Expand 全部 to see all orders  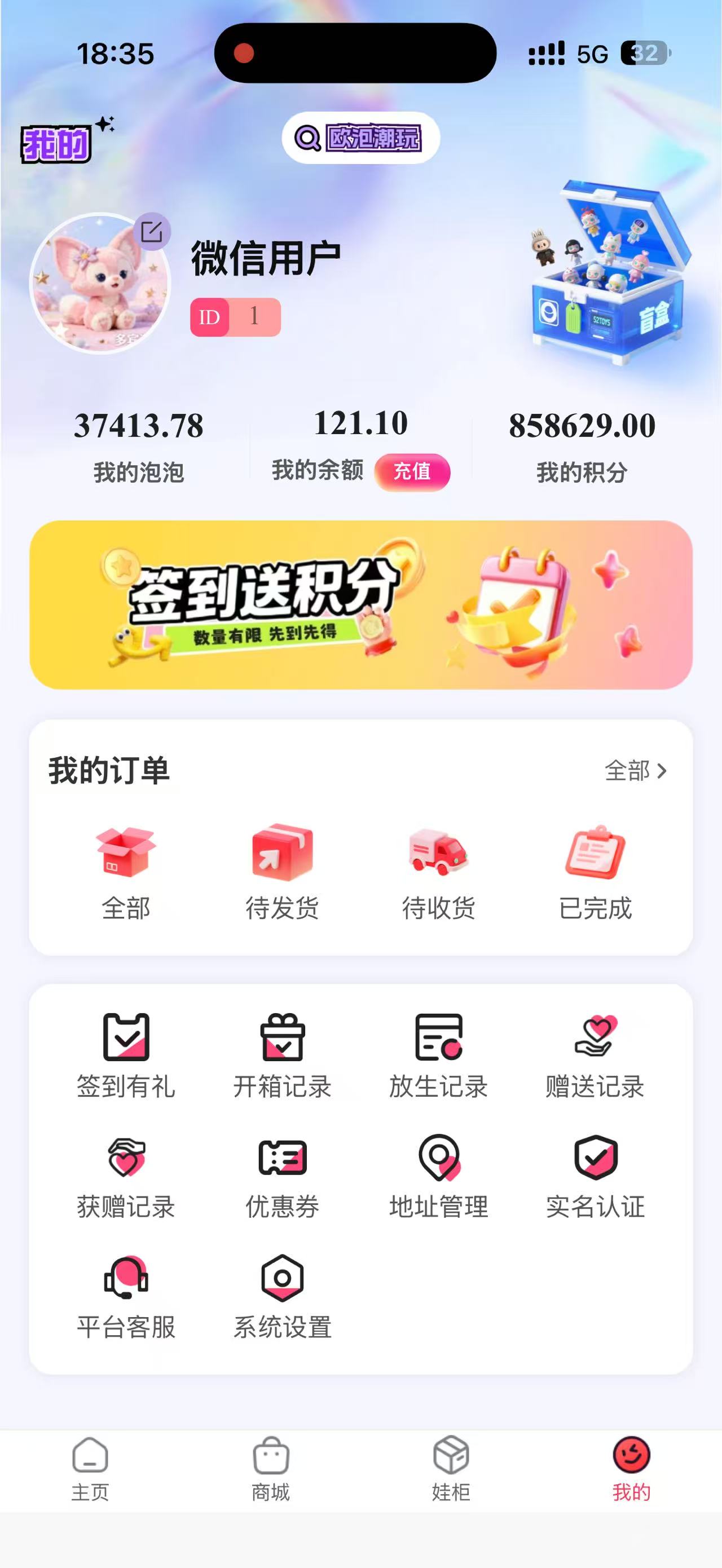[633, 771]
